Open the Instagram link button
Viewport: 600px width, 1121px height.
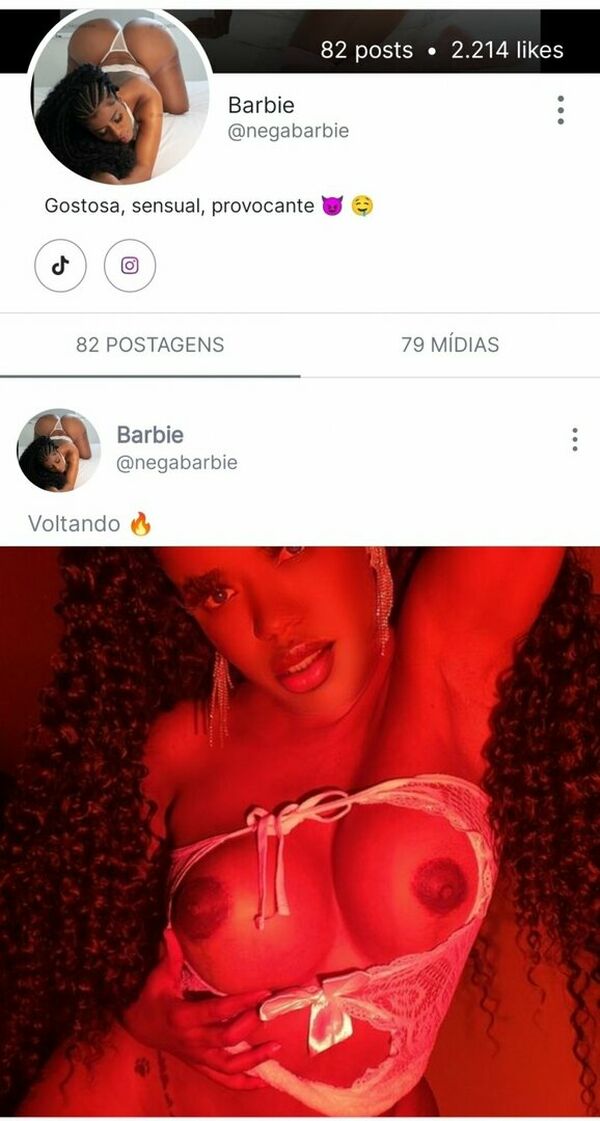point(130,265)
